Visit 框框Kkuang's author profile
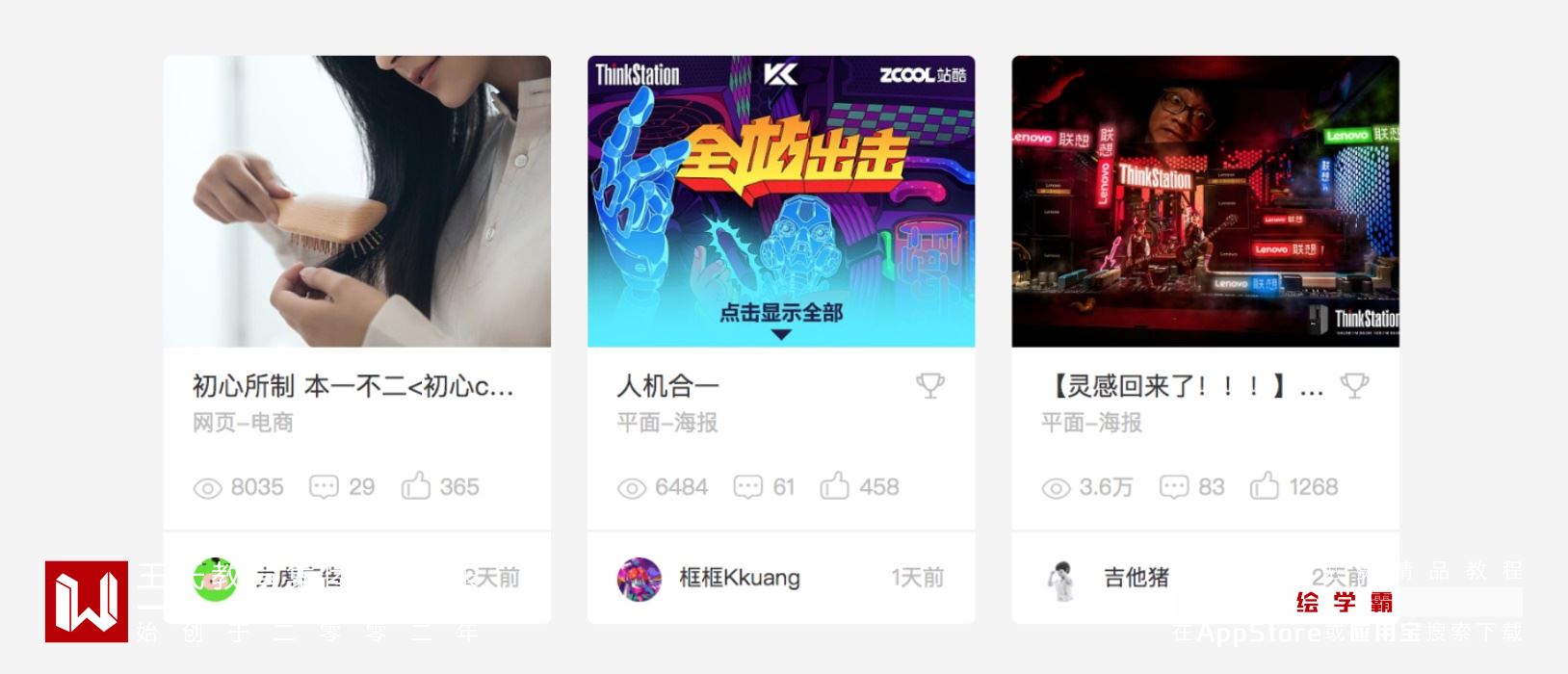This screenshot has height=674, width=1568. tap(739, 578)
